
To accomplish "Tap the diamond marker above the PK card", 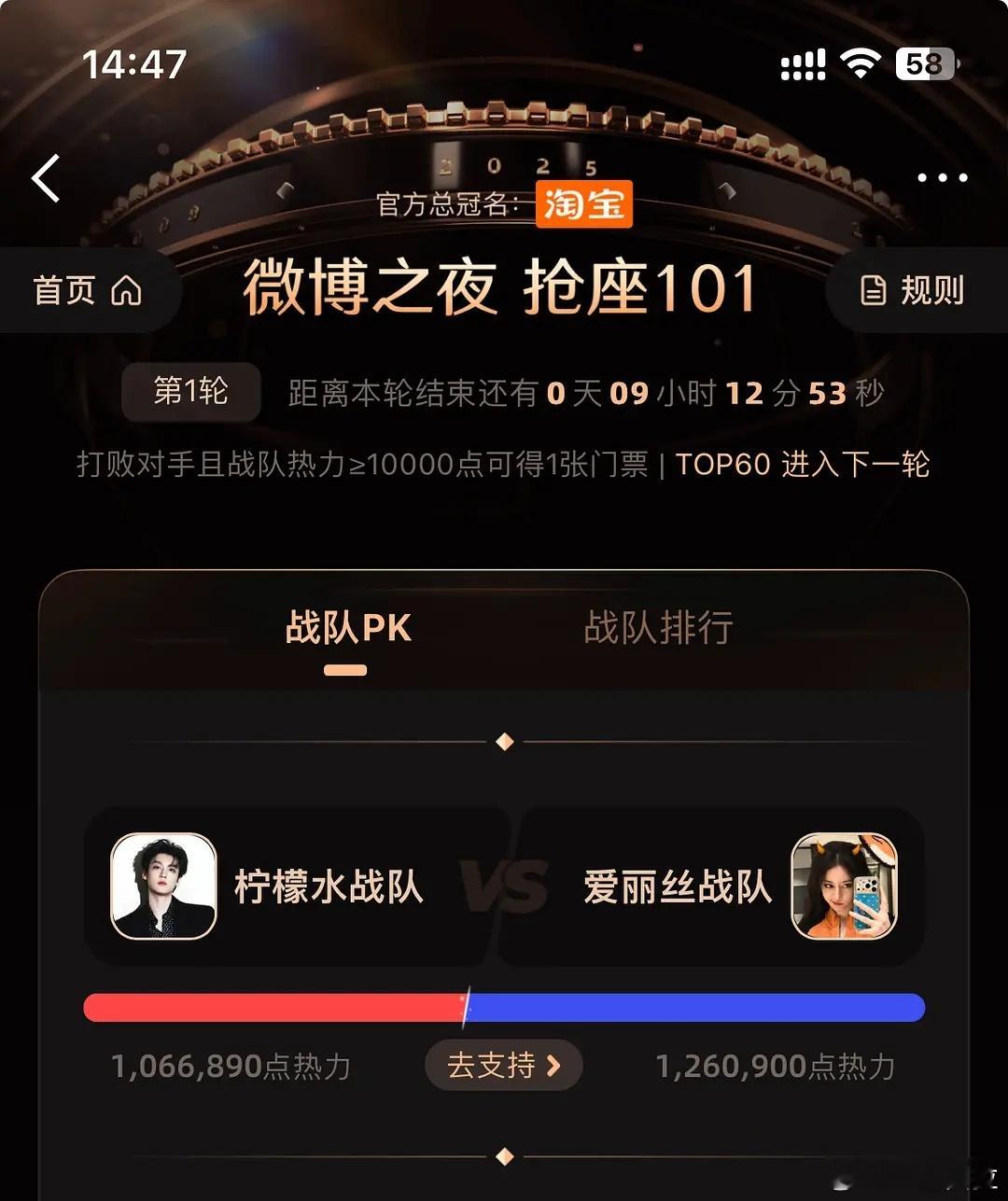I will pyautogui.click(x=504, y=741).
